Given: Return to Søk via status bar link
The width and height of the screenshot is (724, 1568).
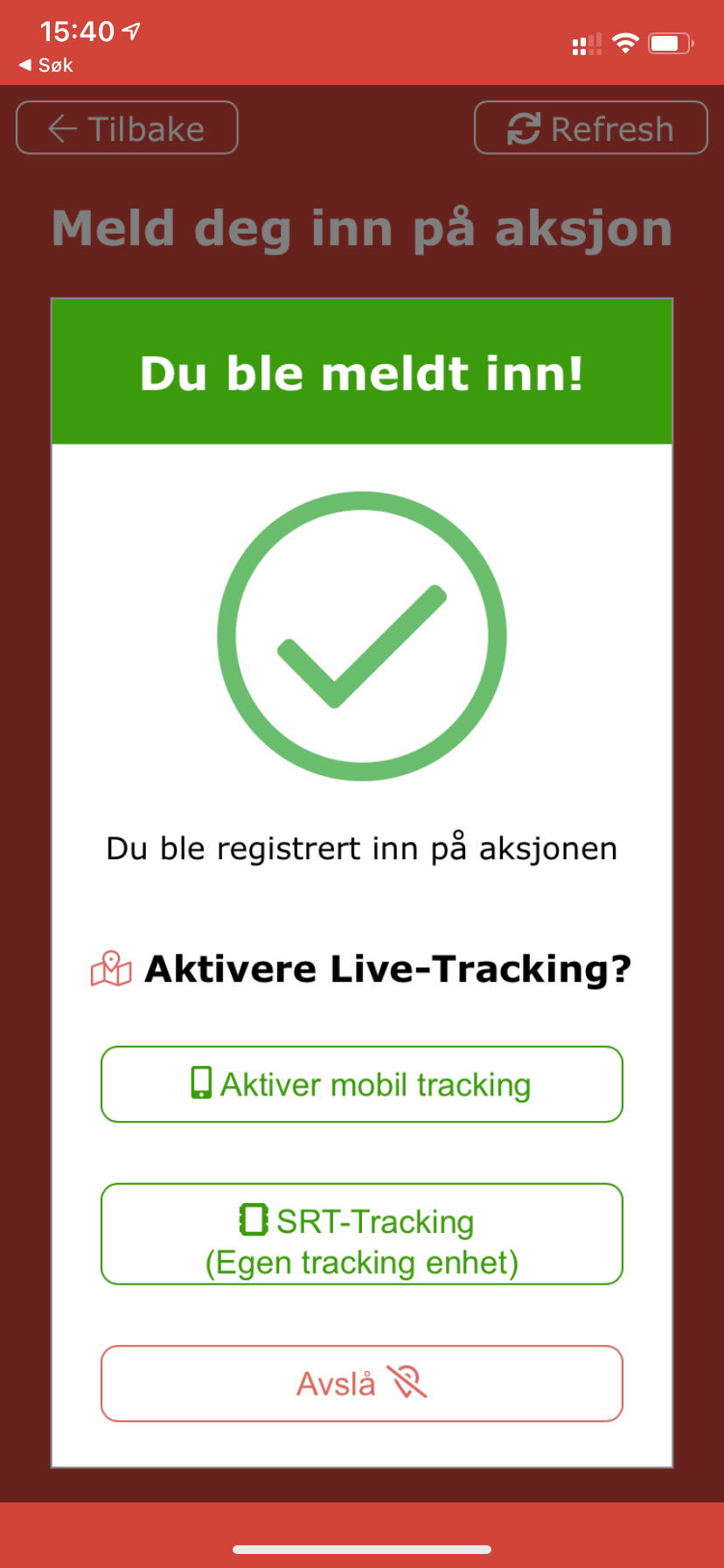Looking at the screenshot, I should click(46, 66).
